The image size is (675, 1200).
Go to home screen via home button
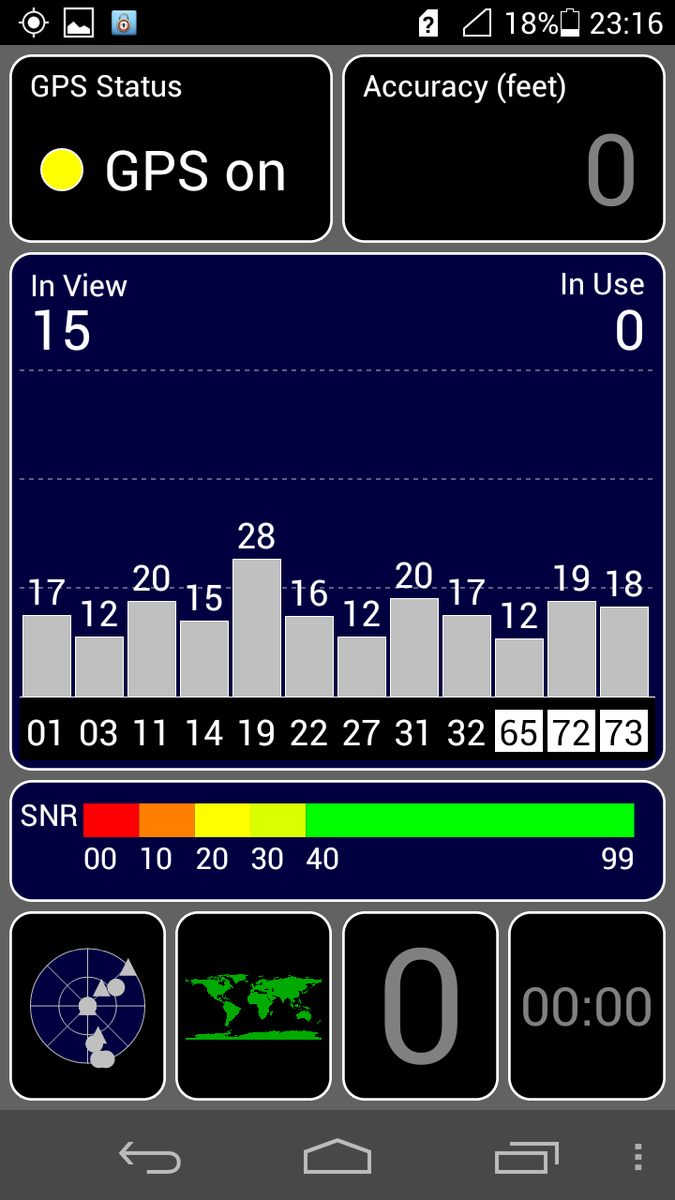[x=337, y=1157]
